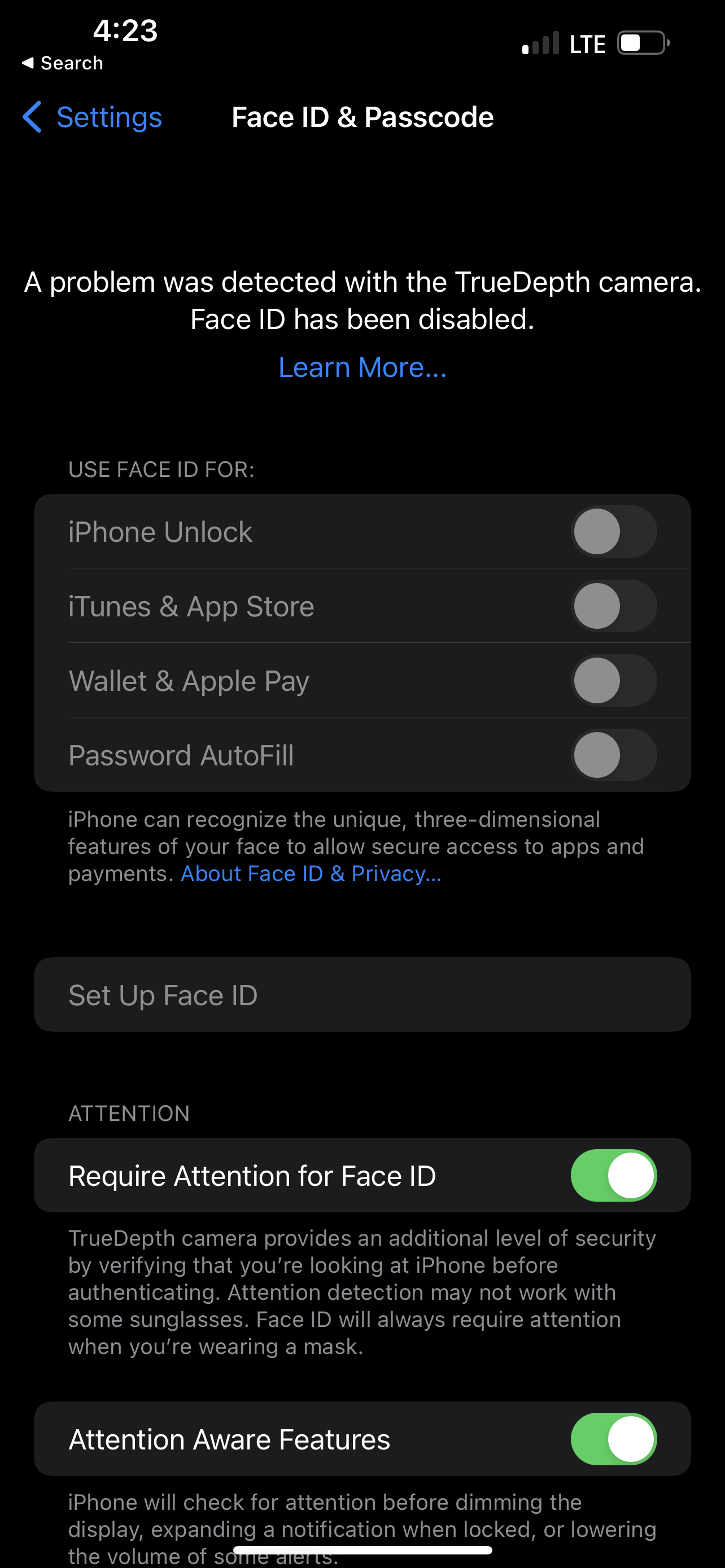Tap the cellular signal indicator

[540, 42]
